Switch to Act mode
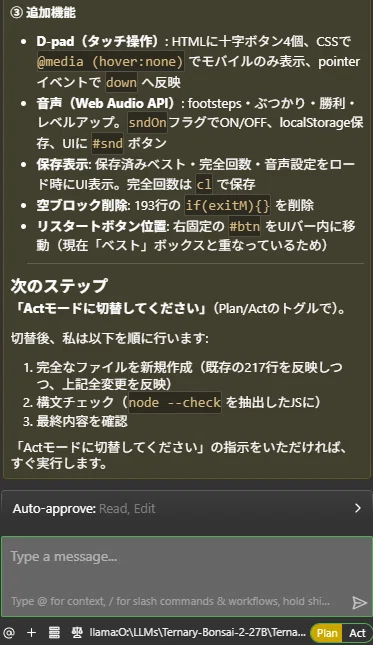This screenshot has height=645, width=373. pyautogui.click(x=357, y=633)
